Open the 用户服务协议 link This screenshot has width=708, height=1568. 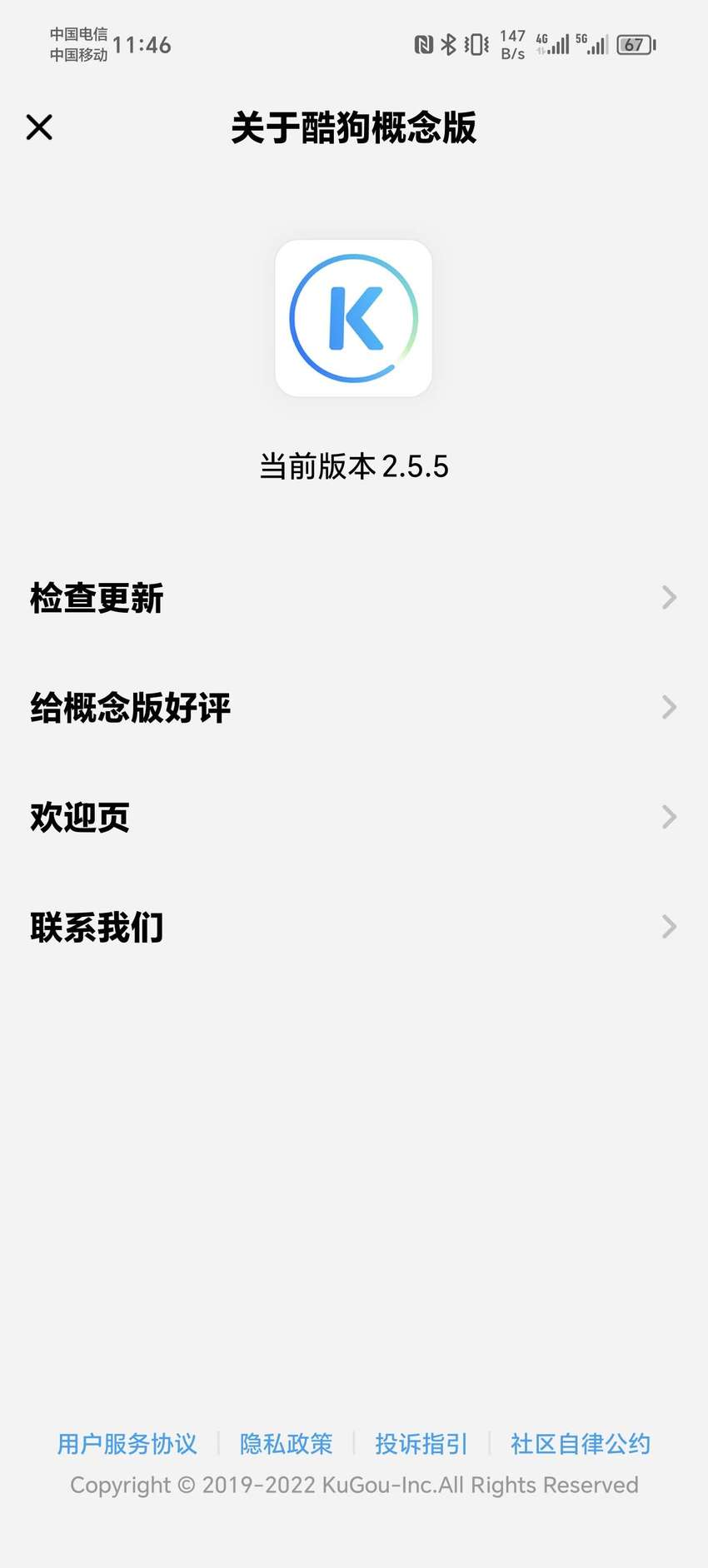point(127,1443)
